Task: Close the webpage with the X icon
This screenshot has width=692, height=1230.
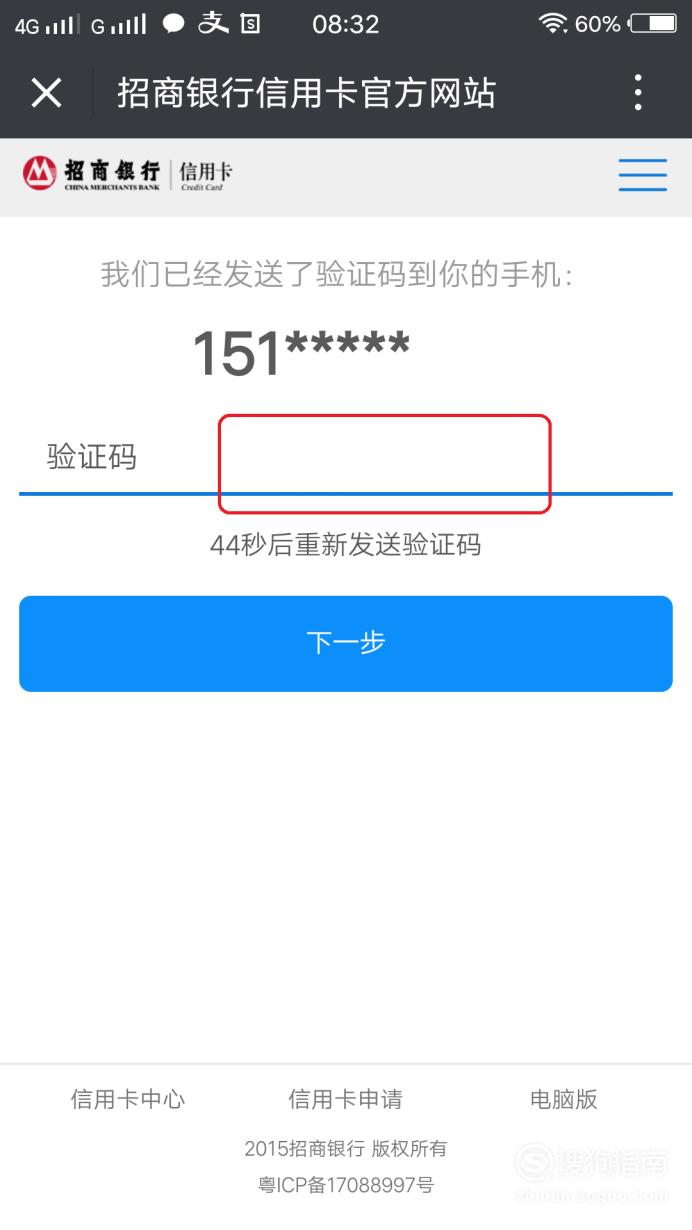Action: [46, 93]
